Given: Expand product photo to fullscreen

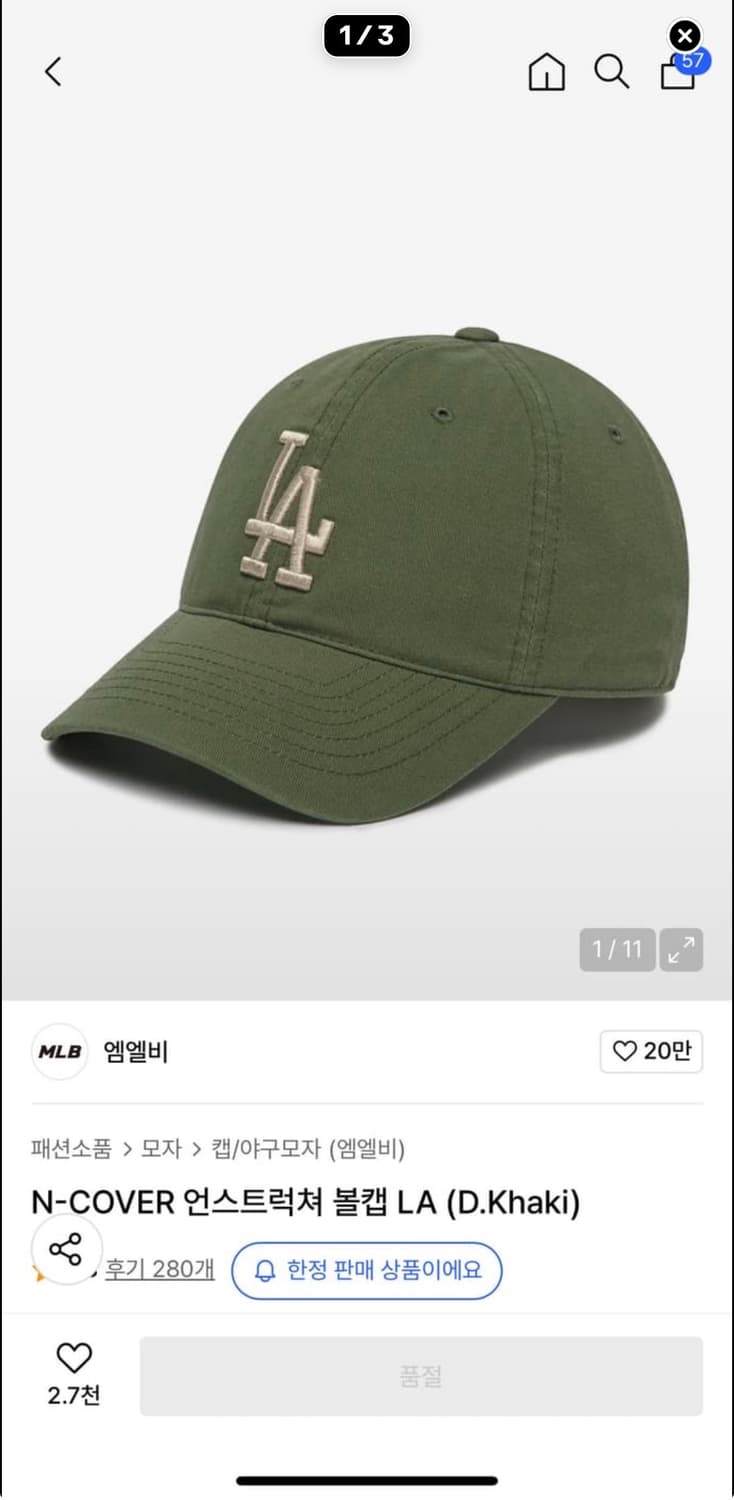Looking at the screenshot, I should click(682, 950).
